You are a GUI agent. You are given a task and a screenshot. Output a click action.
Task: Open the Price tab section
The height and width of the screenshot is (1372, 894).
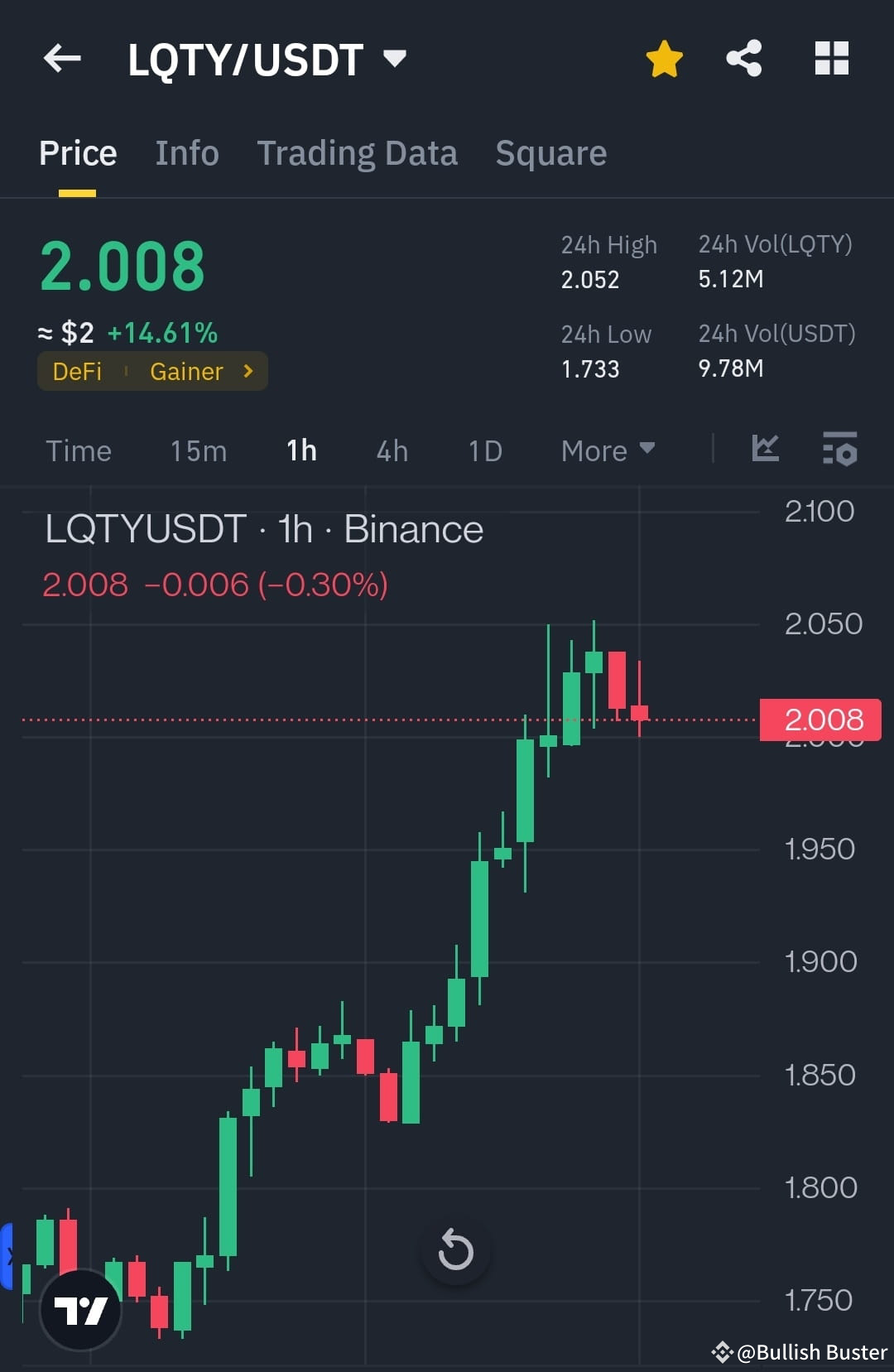point(77,153)
